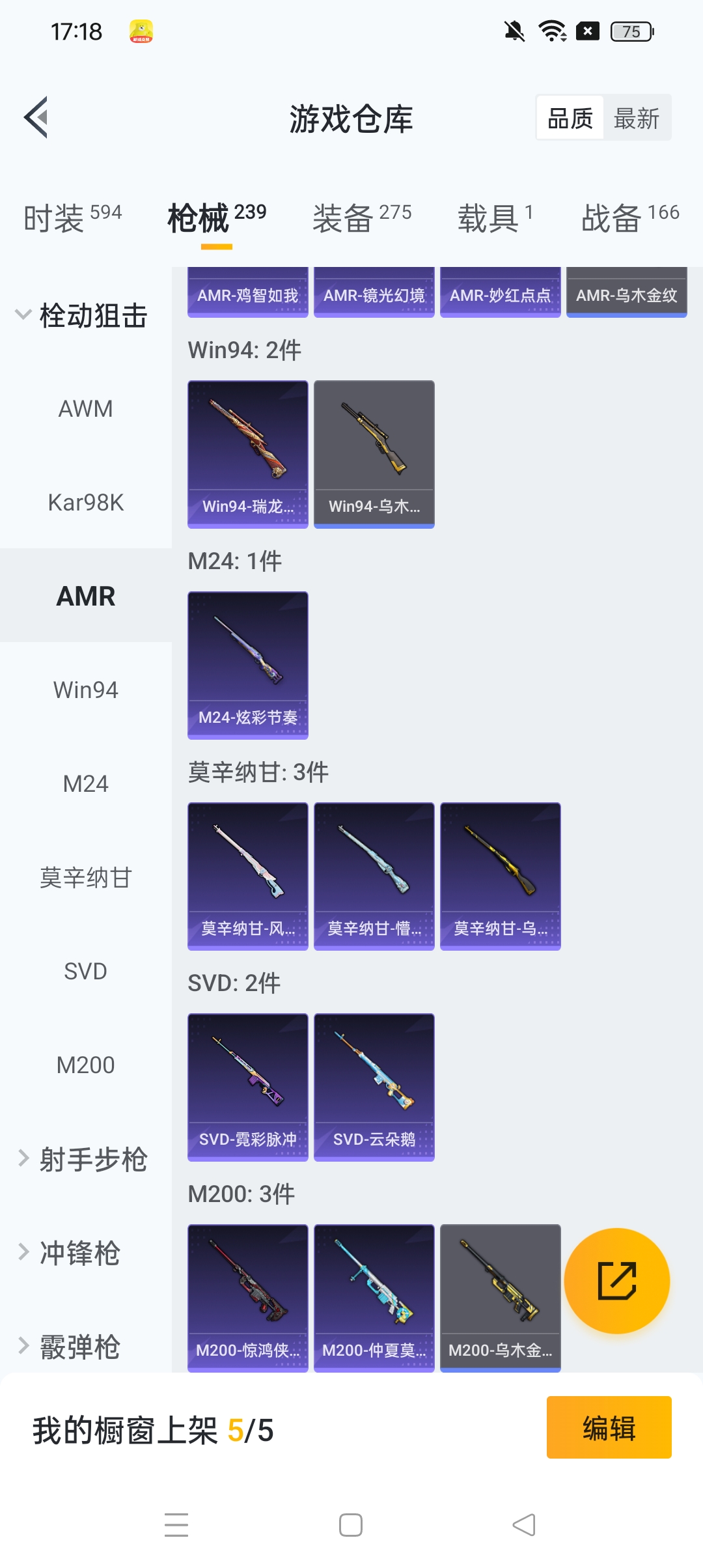The width and height of the screenshot is (703, 1568).
Task: Open the 载具 tab
Action: pyautogui.click(x=495, y=217)
